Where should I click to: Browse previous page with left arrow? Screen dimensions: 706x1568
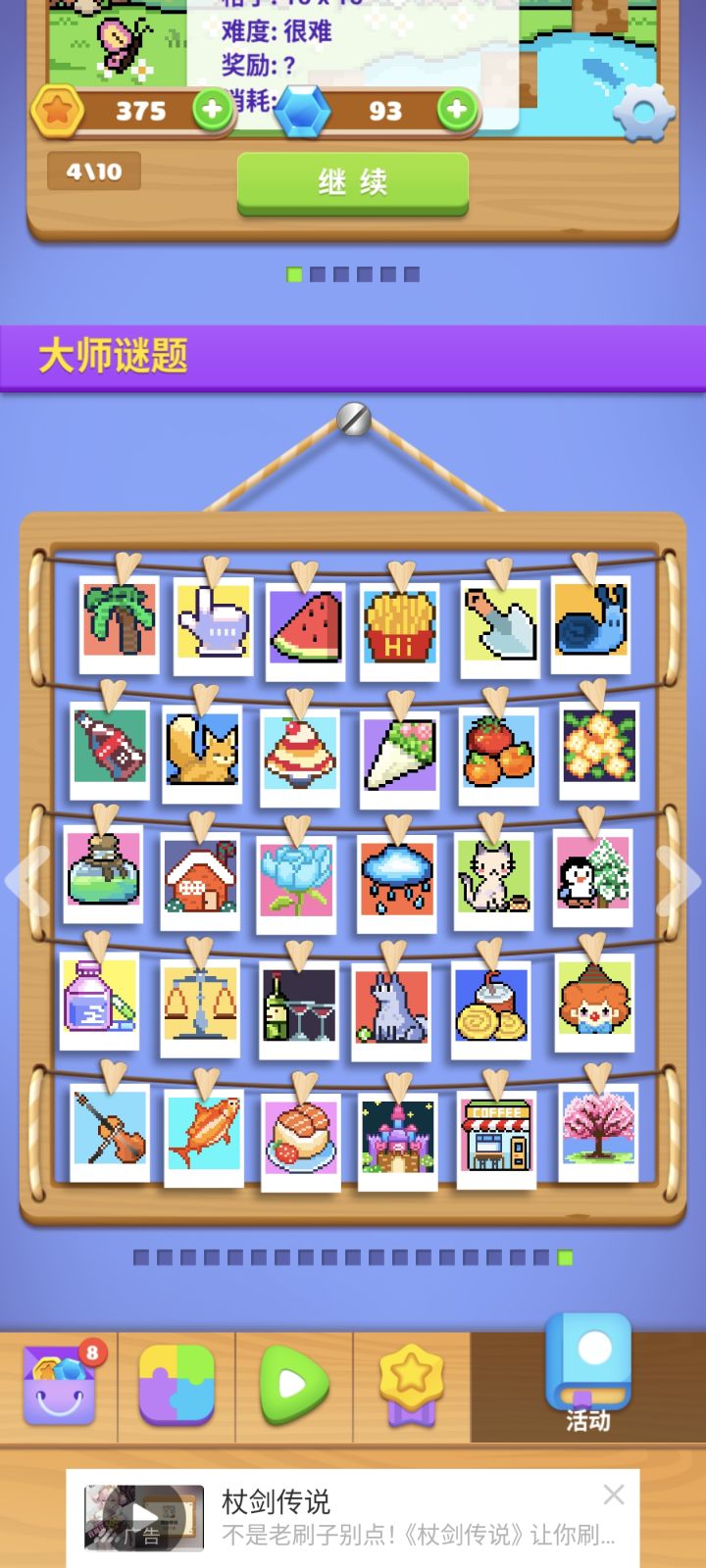click(x=21, y=880)
